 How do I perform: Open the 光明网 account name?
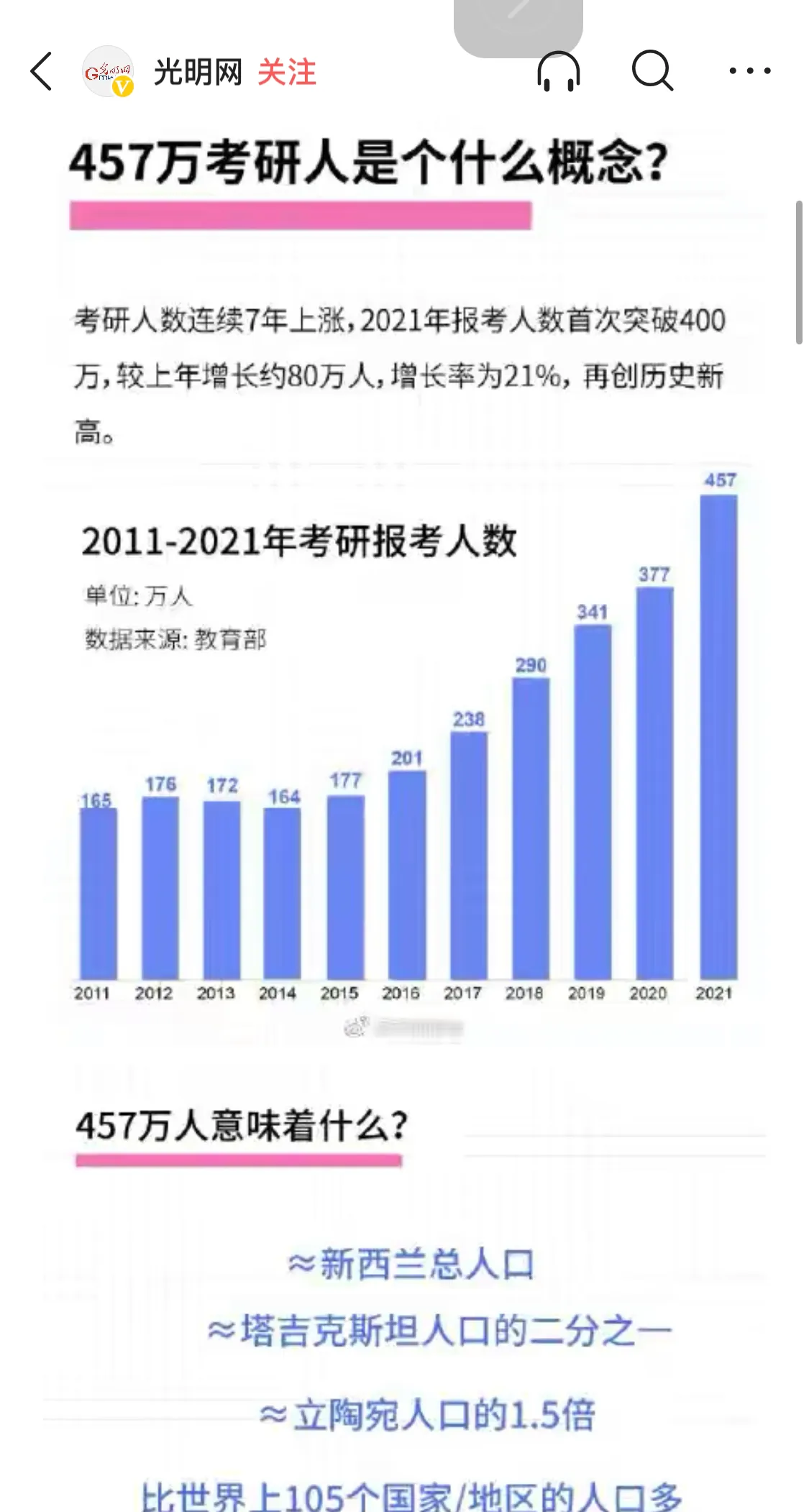[x=198, y=73]
